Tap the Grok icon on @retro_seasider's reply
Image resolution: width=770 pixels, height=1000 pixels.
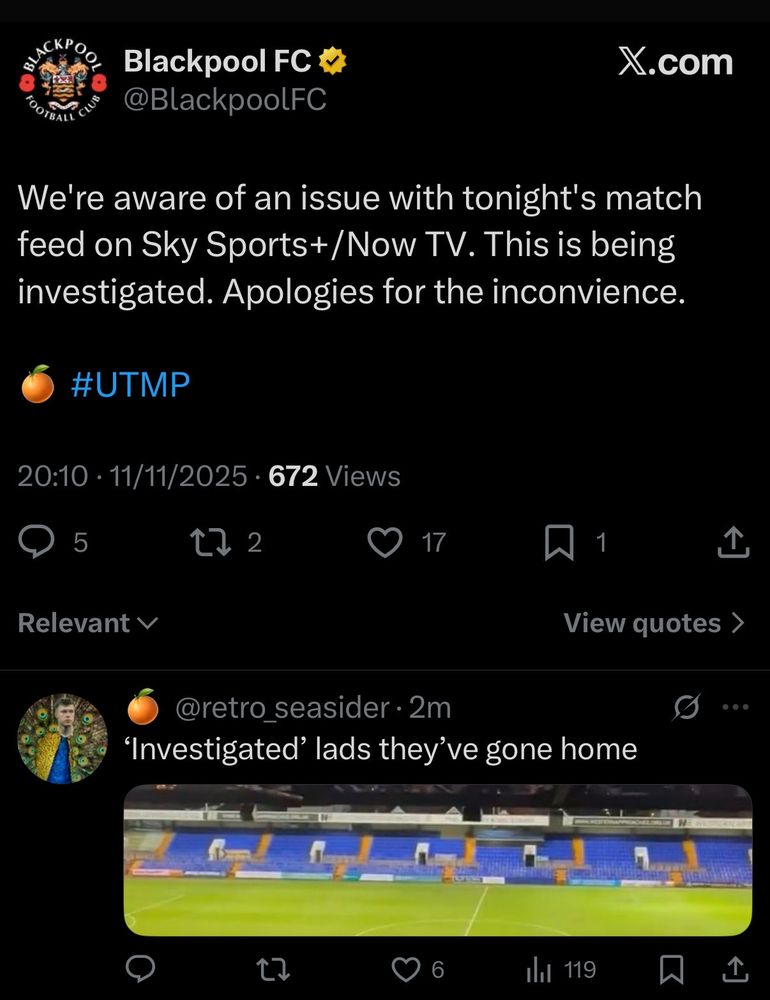coord(686,708)
